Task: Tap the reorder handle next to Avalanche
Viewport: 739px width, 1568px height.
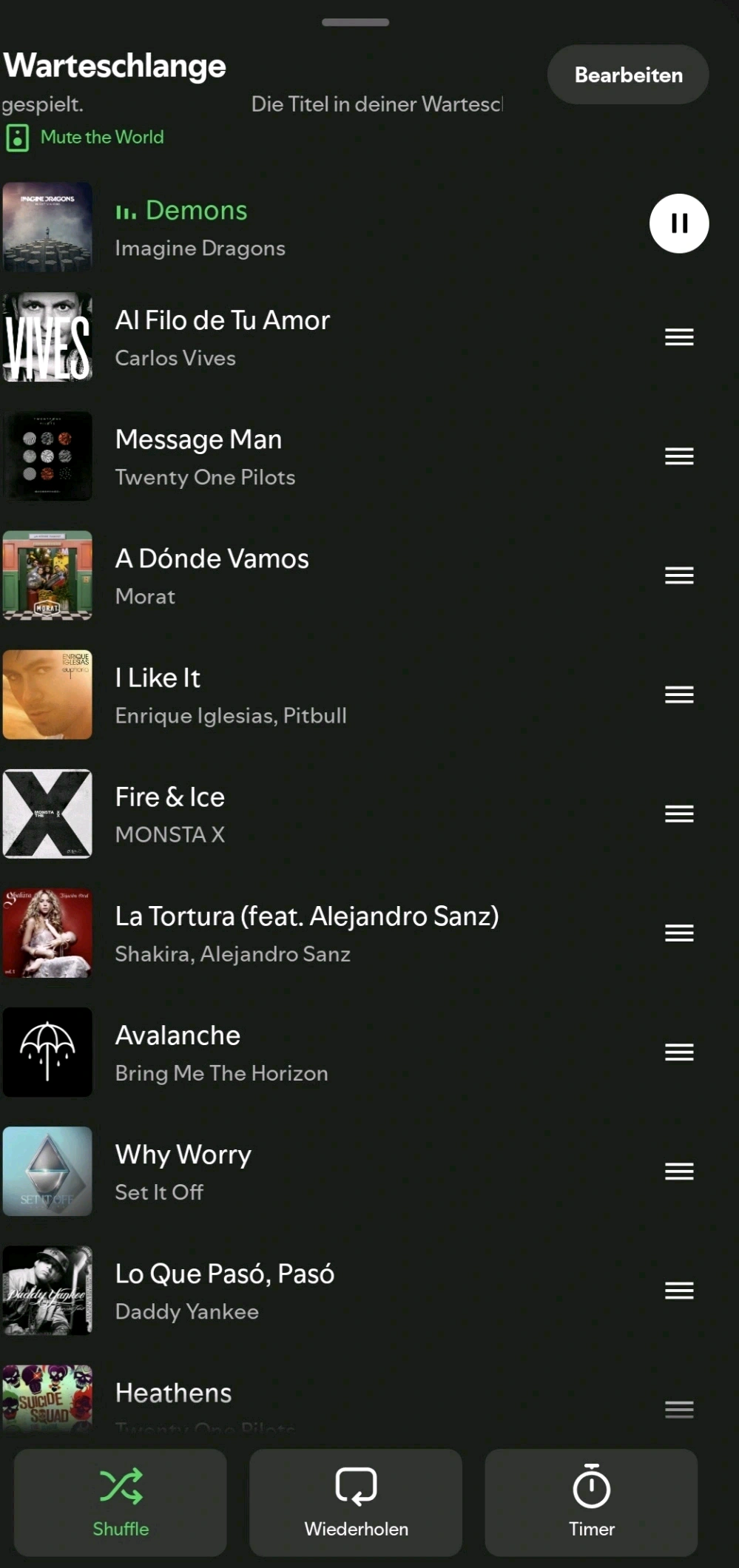Action: click(x=678, y=1052)
